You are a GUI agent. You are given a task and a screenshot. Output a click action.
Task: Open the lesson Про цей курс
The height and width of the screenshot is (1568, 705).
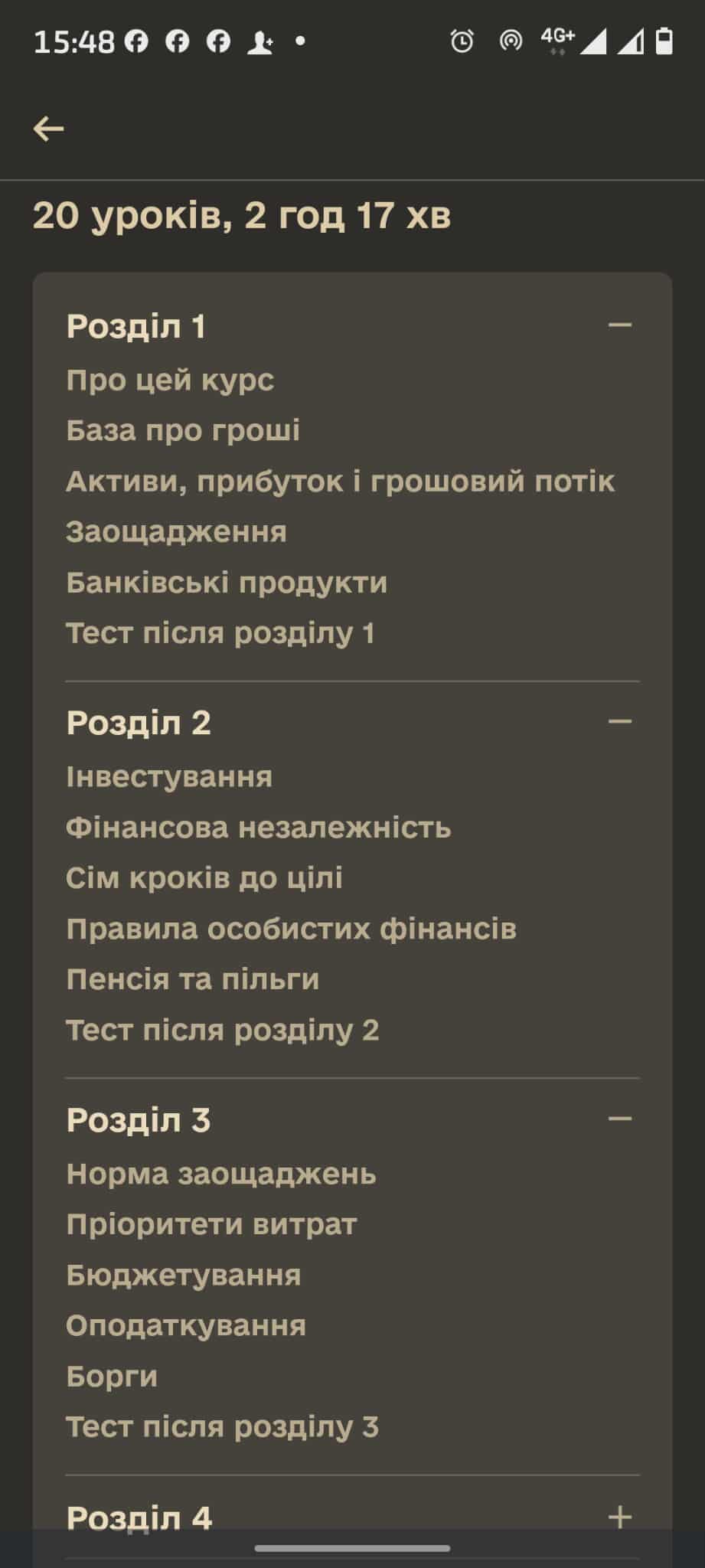tap(170, 380)
